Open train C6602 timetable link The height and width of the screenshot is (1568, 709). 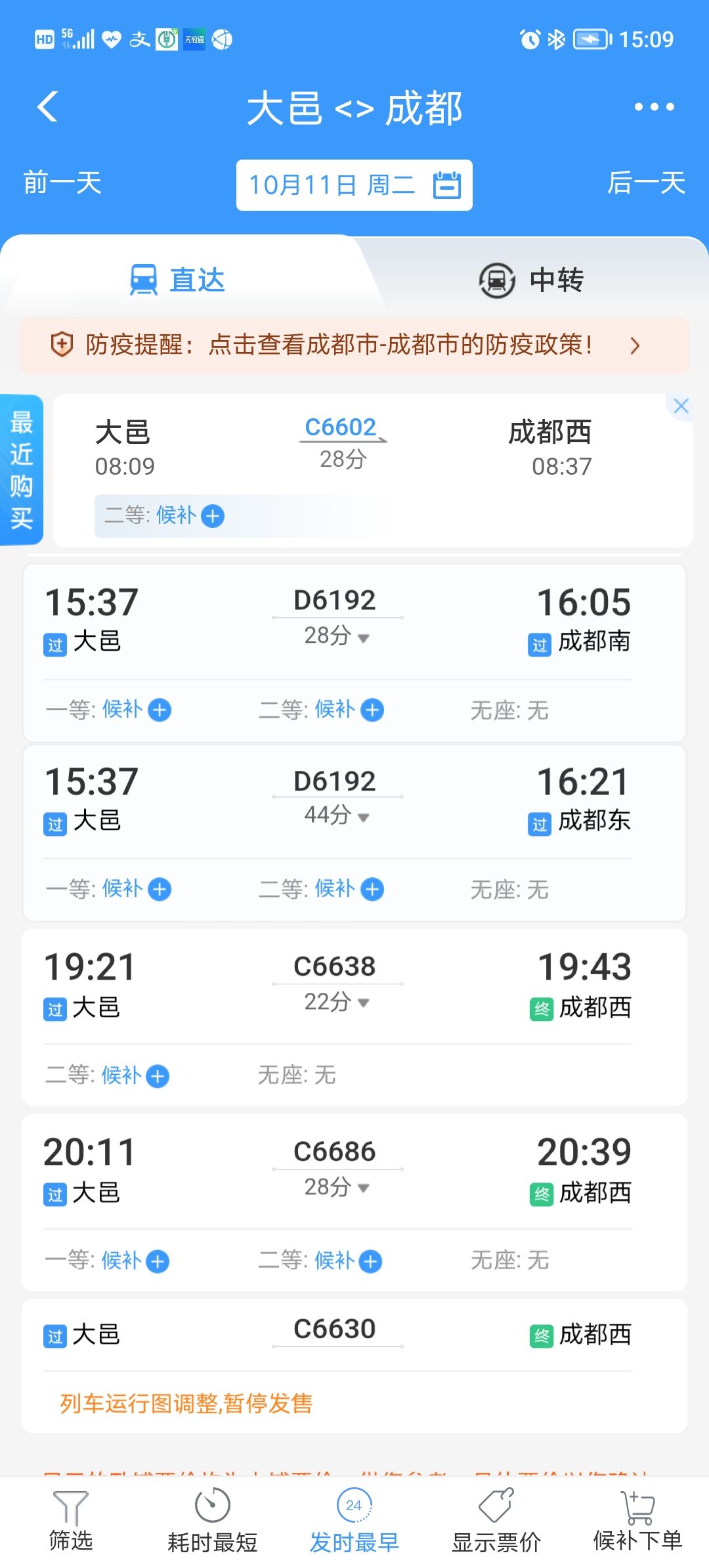(x=341, y=427)
